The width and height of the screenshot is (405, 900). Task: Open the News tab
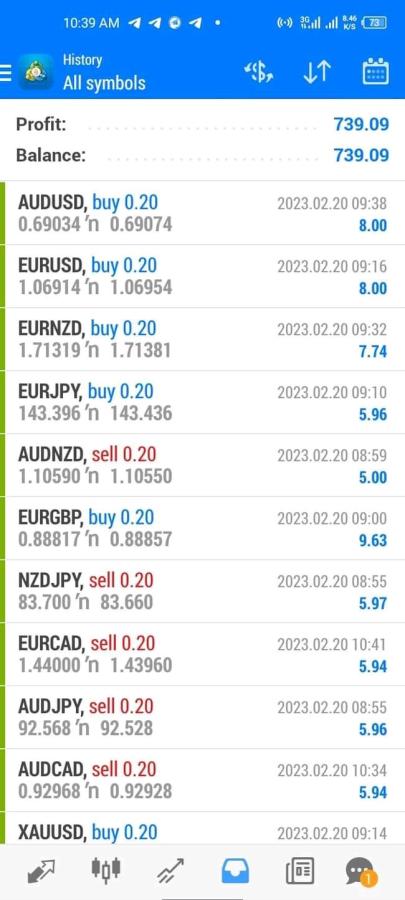(x=300, y=871)
